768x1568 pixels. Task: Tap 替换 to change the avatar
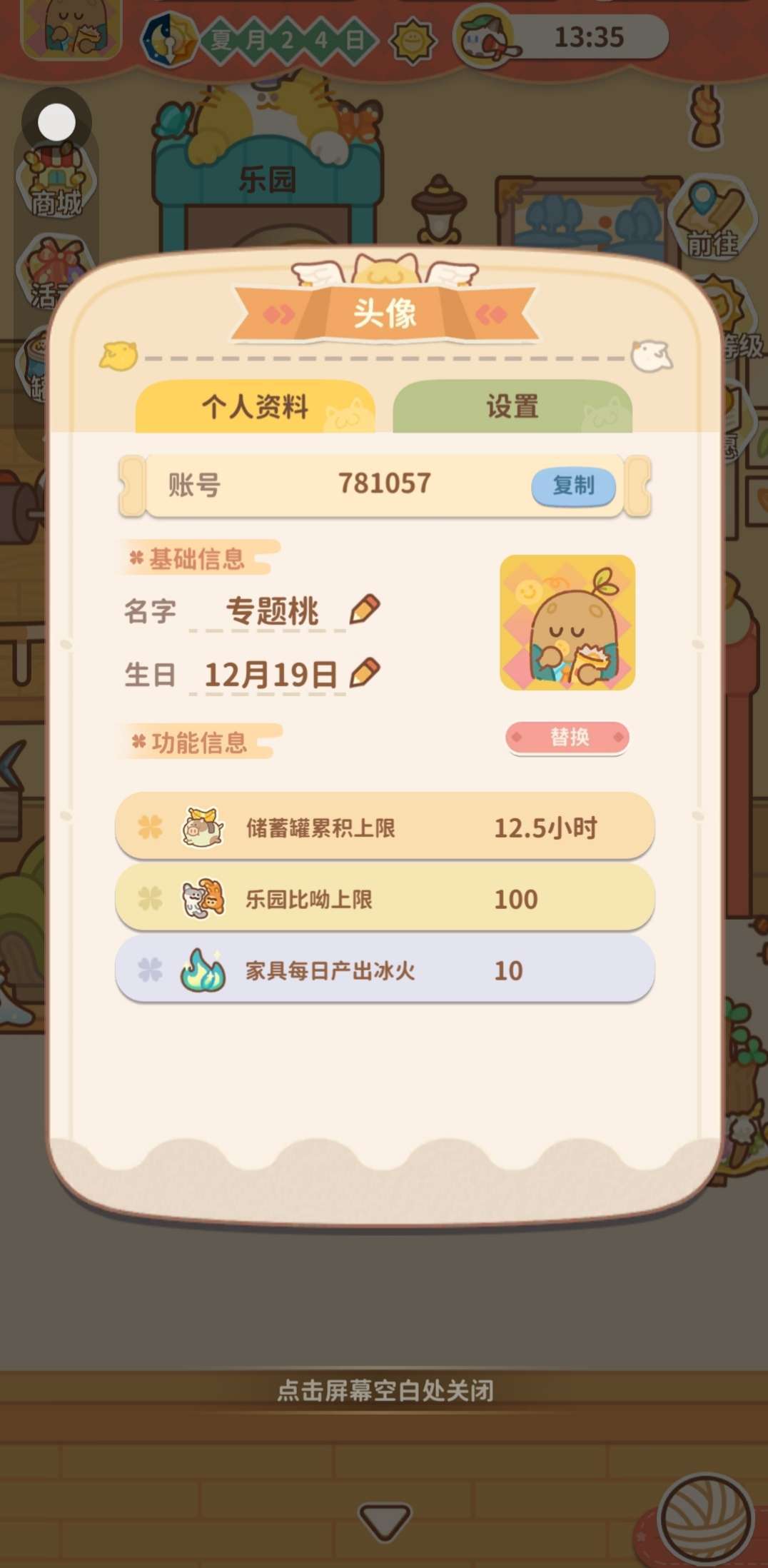567,737
